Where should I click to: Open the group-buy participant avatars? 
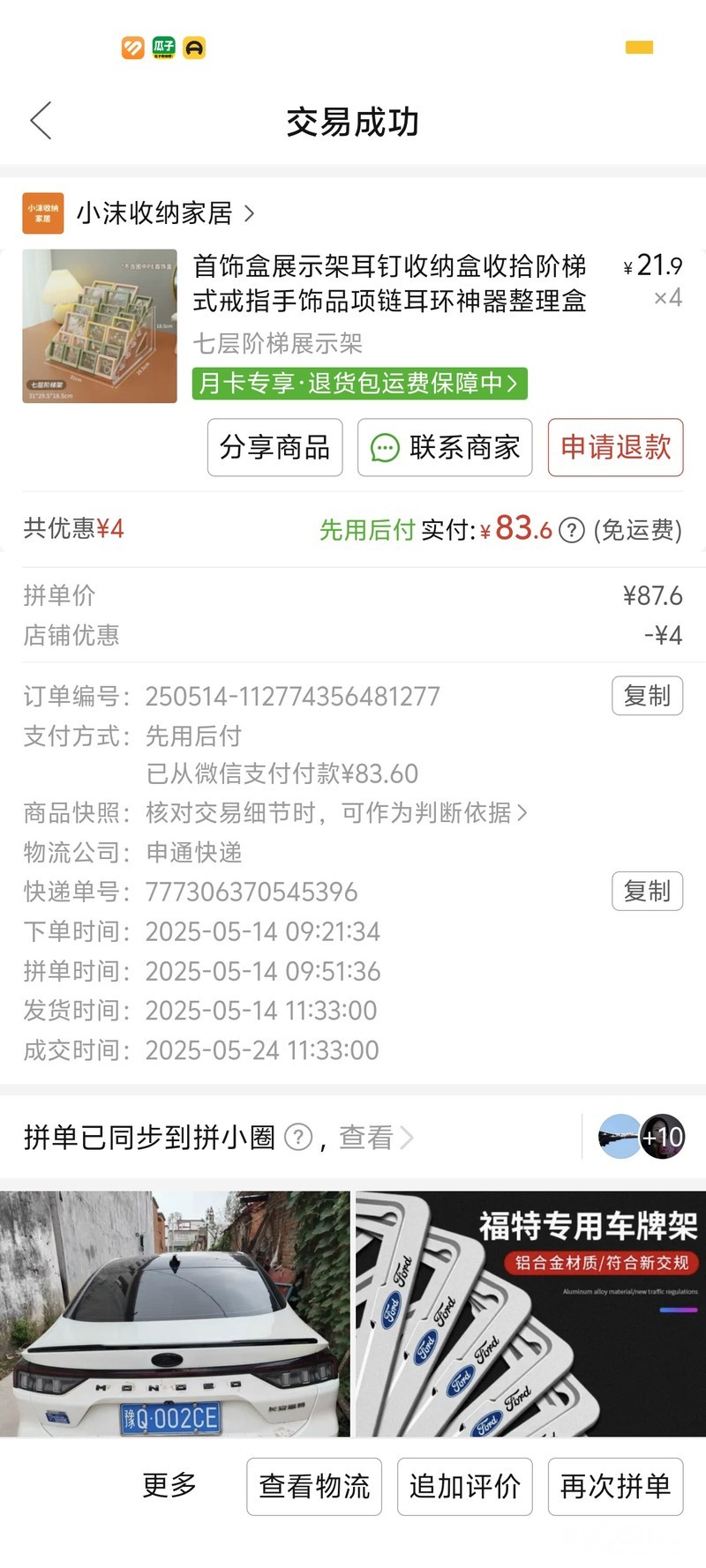(642, 1137)
